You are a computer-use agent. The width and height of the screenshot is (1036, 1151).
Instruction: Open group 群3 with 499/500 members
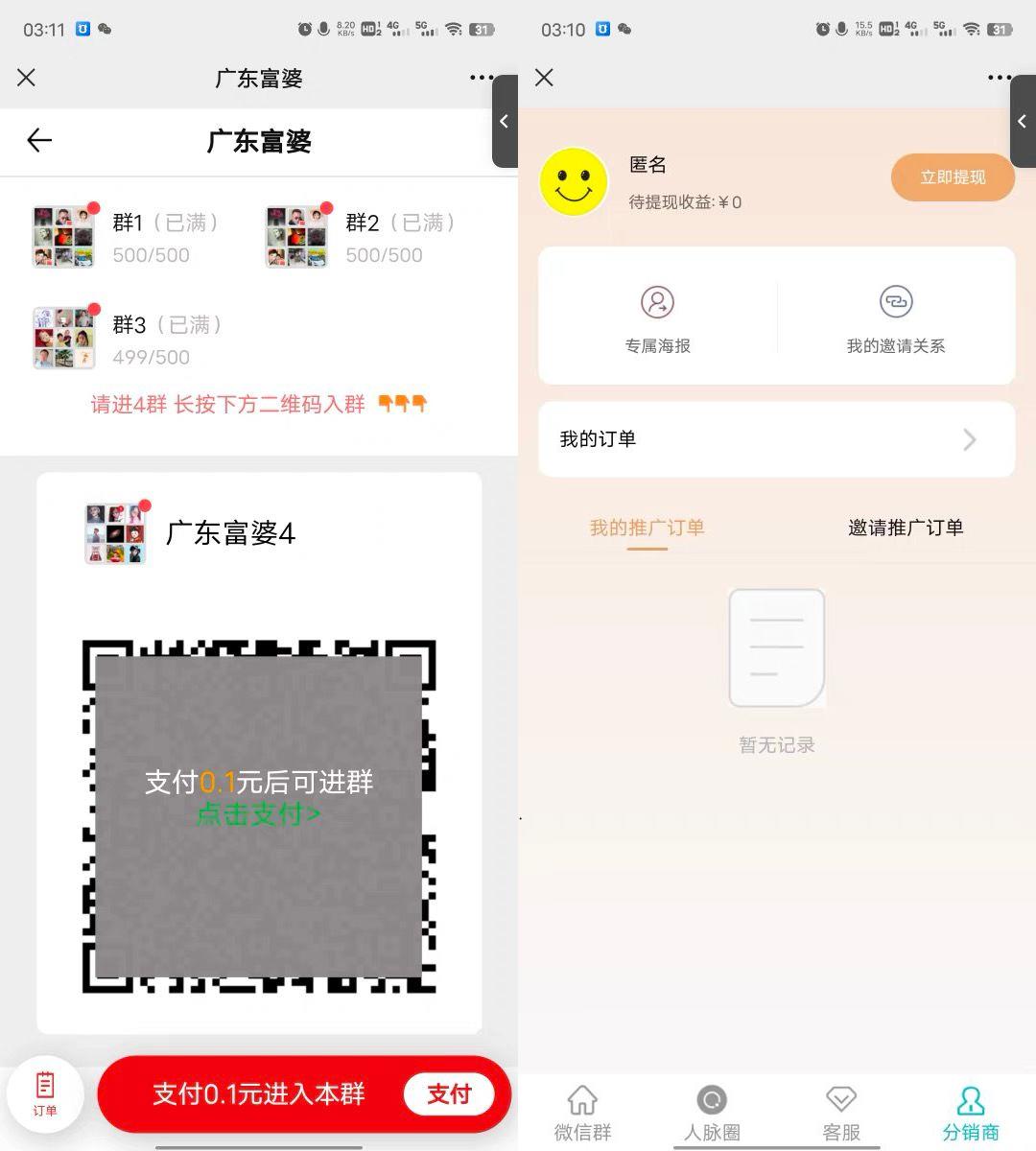coord(127,339)
